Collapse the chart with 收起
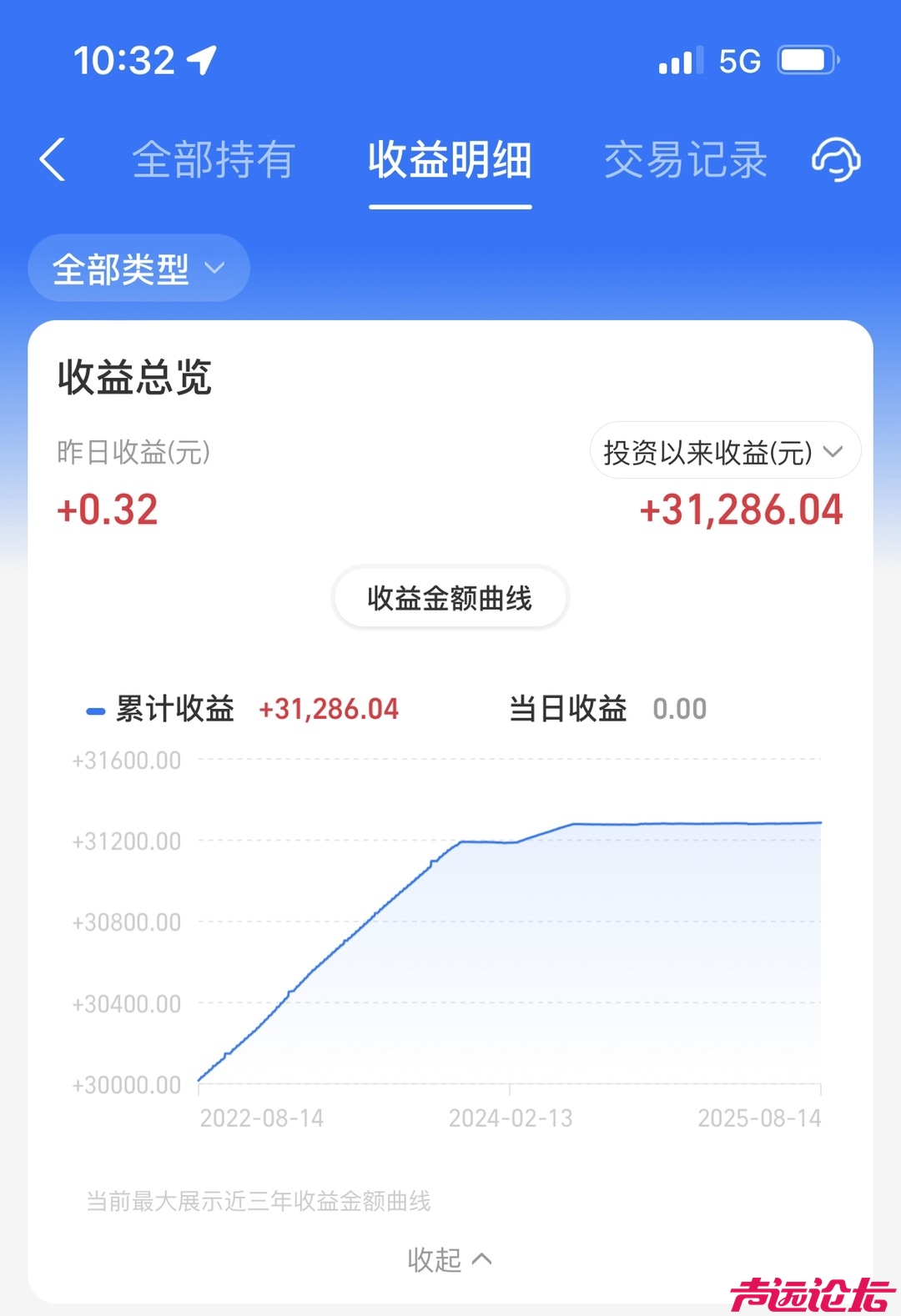This screenshot has height=1316, width=901. (450, 1259)
